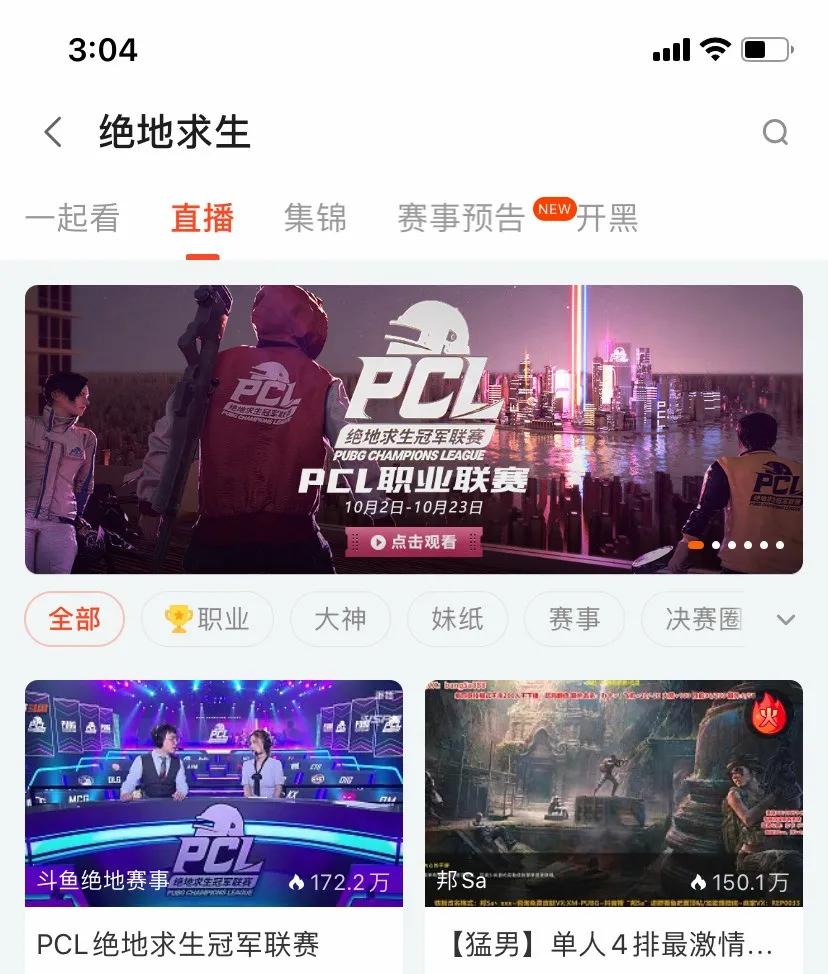
Task: Tap the NEW badge on 赛事预告
Action: point(554,209)
